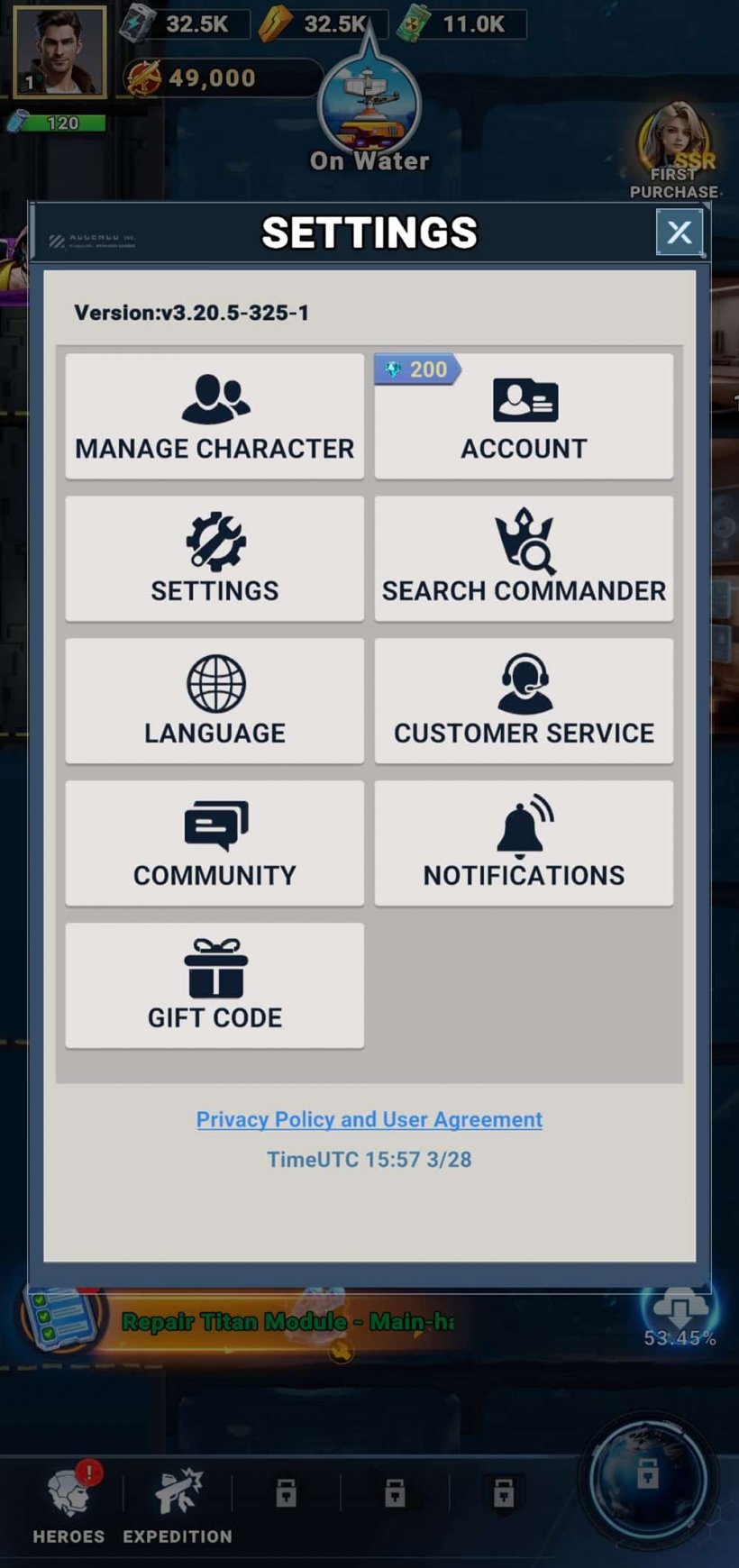Contact Customer Service

point(524,701)
